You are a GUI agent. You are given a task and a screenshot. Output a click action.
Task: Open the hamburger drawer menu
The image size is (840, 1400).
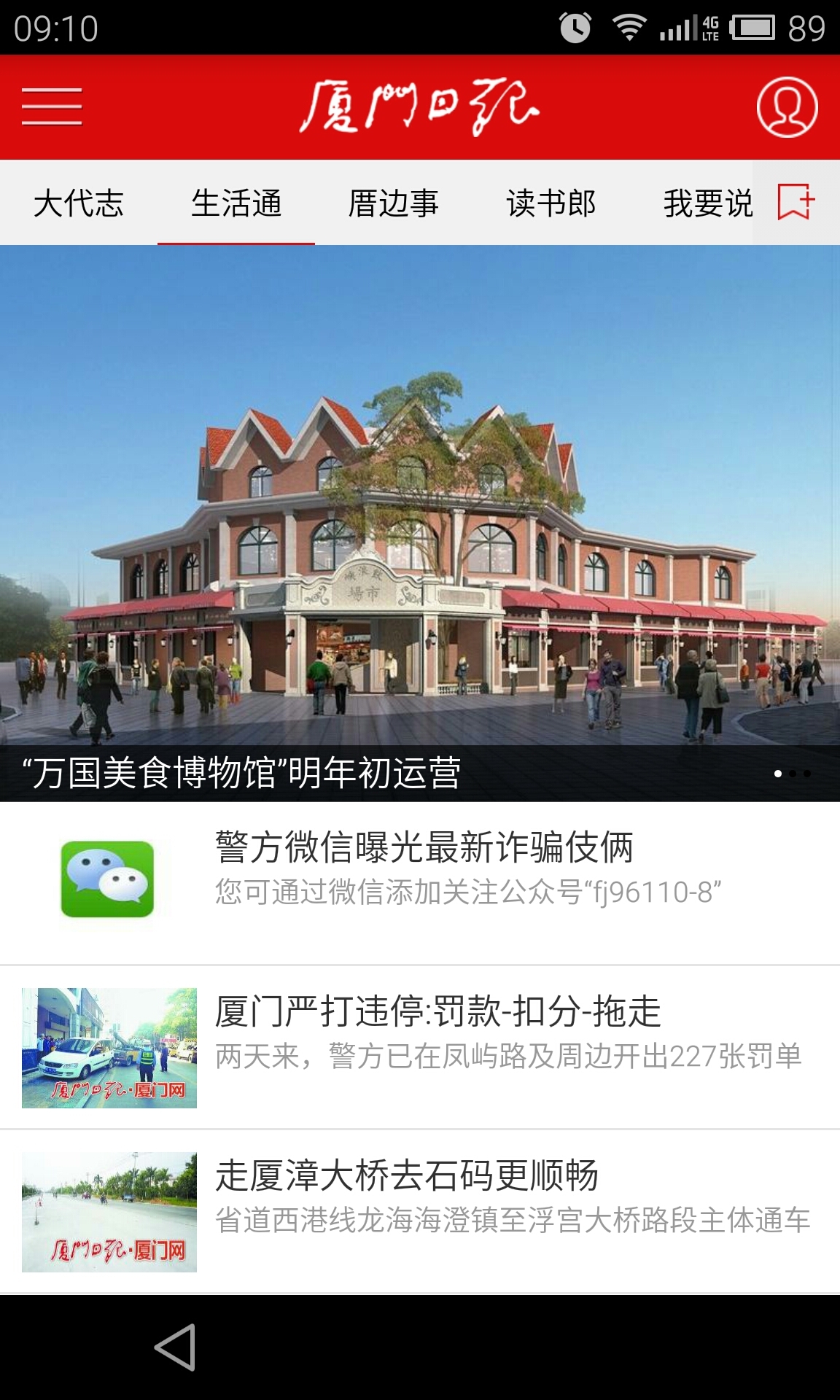52,107
